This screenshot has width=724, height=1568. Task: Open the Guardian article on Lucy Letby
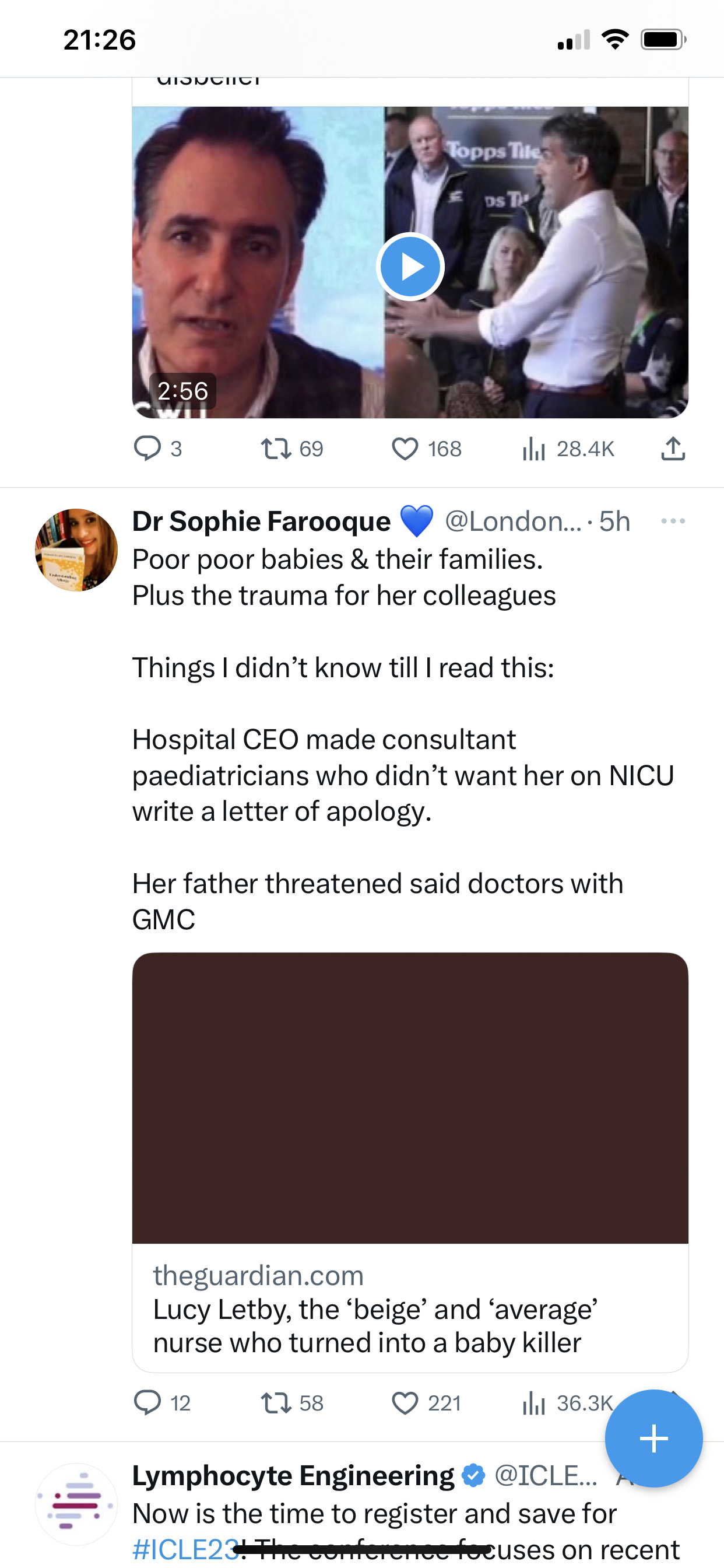[410, 1162]
